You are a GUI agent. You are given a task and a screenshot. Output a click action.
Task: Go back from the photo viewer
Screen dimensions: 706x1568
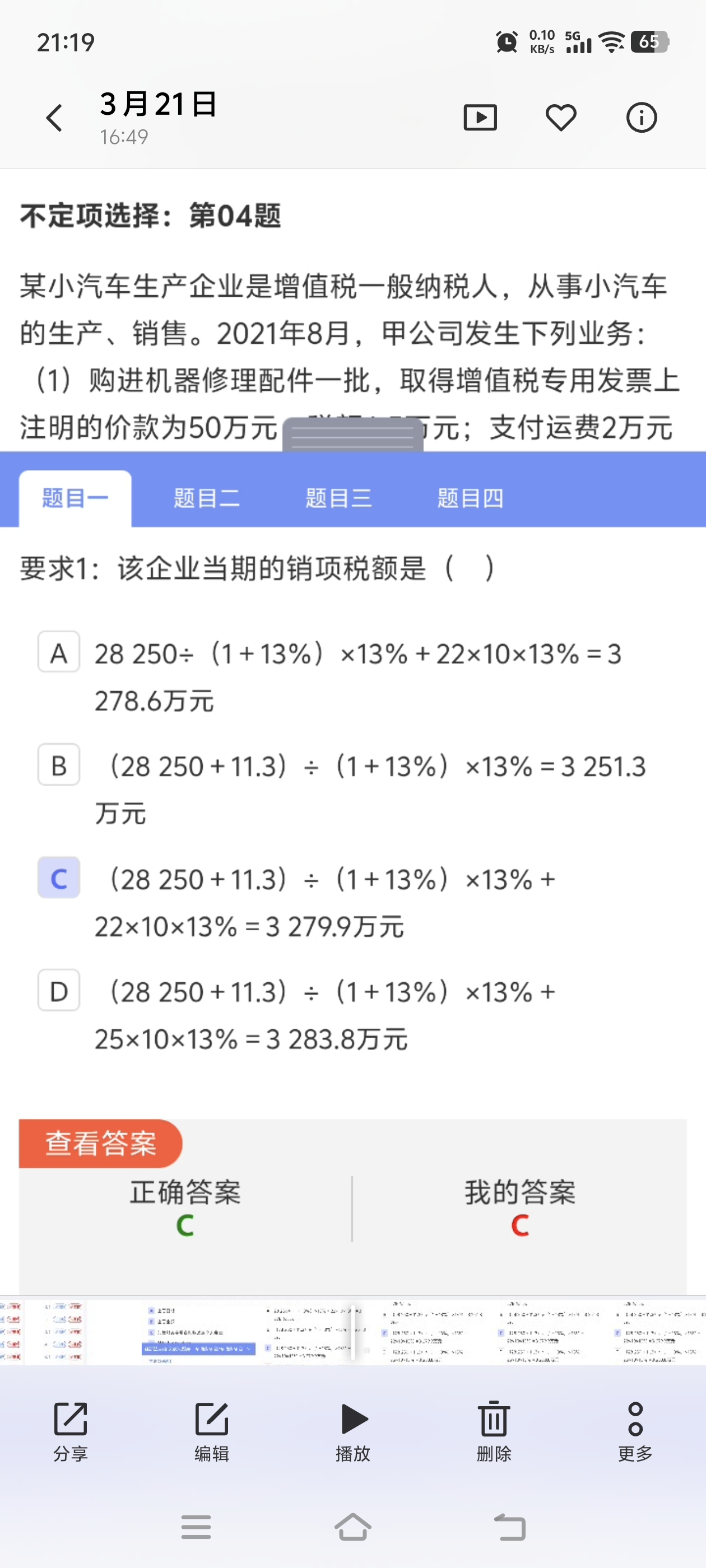click(x=54, y=118)
